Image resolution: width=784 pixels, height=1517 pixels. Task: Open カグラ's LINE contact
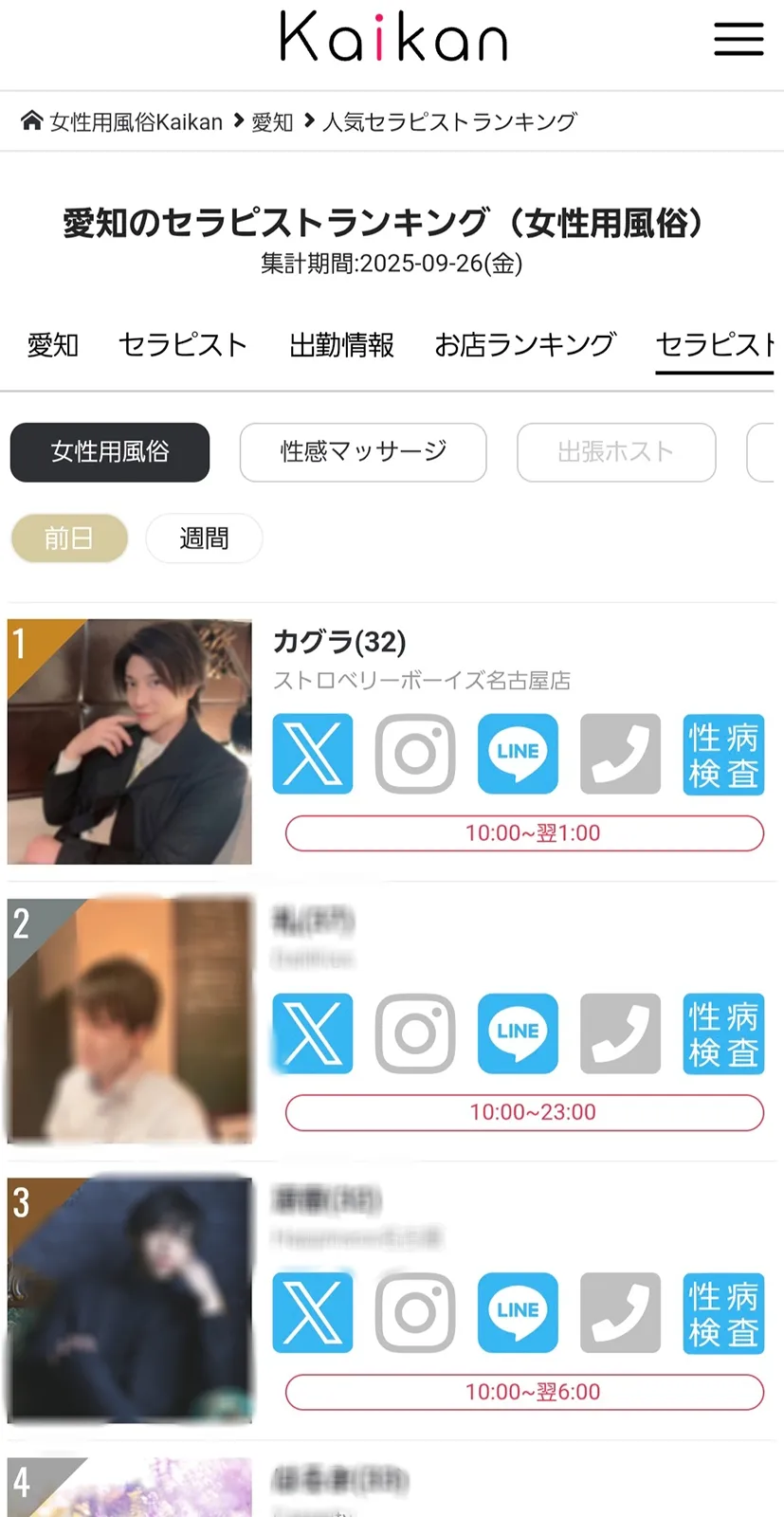(518, 754)
